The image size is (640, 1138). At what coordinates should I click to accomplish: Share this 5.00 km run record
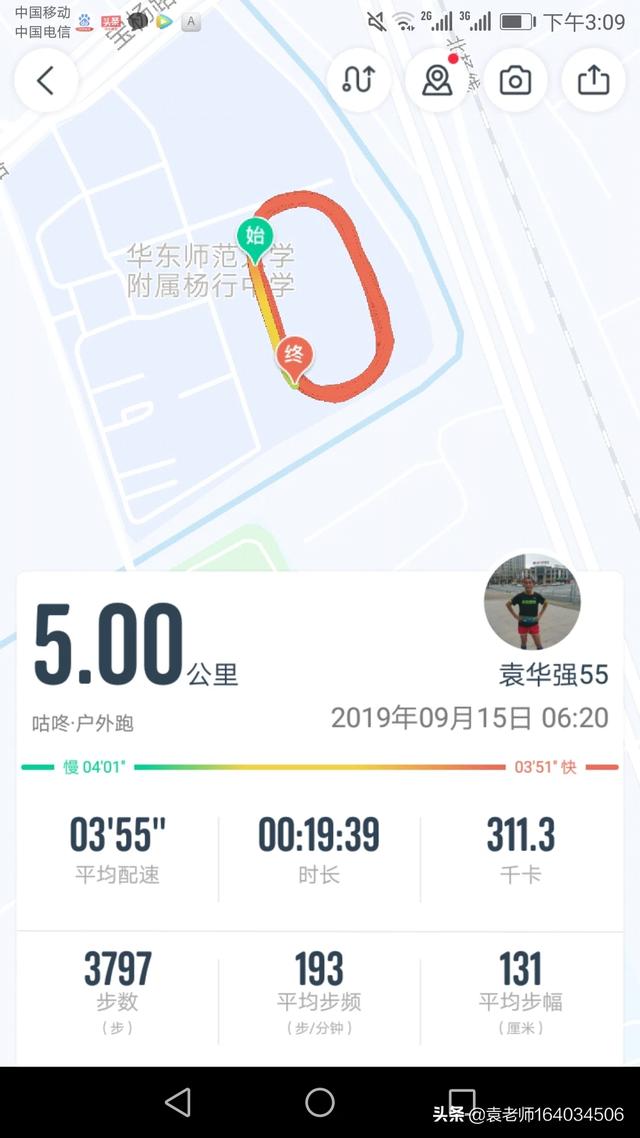coord(593,81)
